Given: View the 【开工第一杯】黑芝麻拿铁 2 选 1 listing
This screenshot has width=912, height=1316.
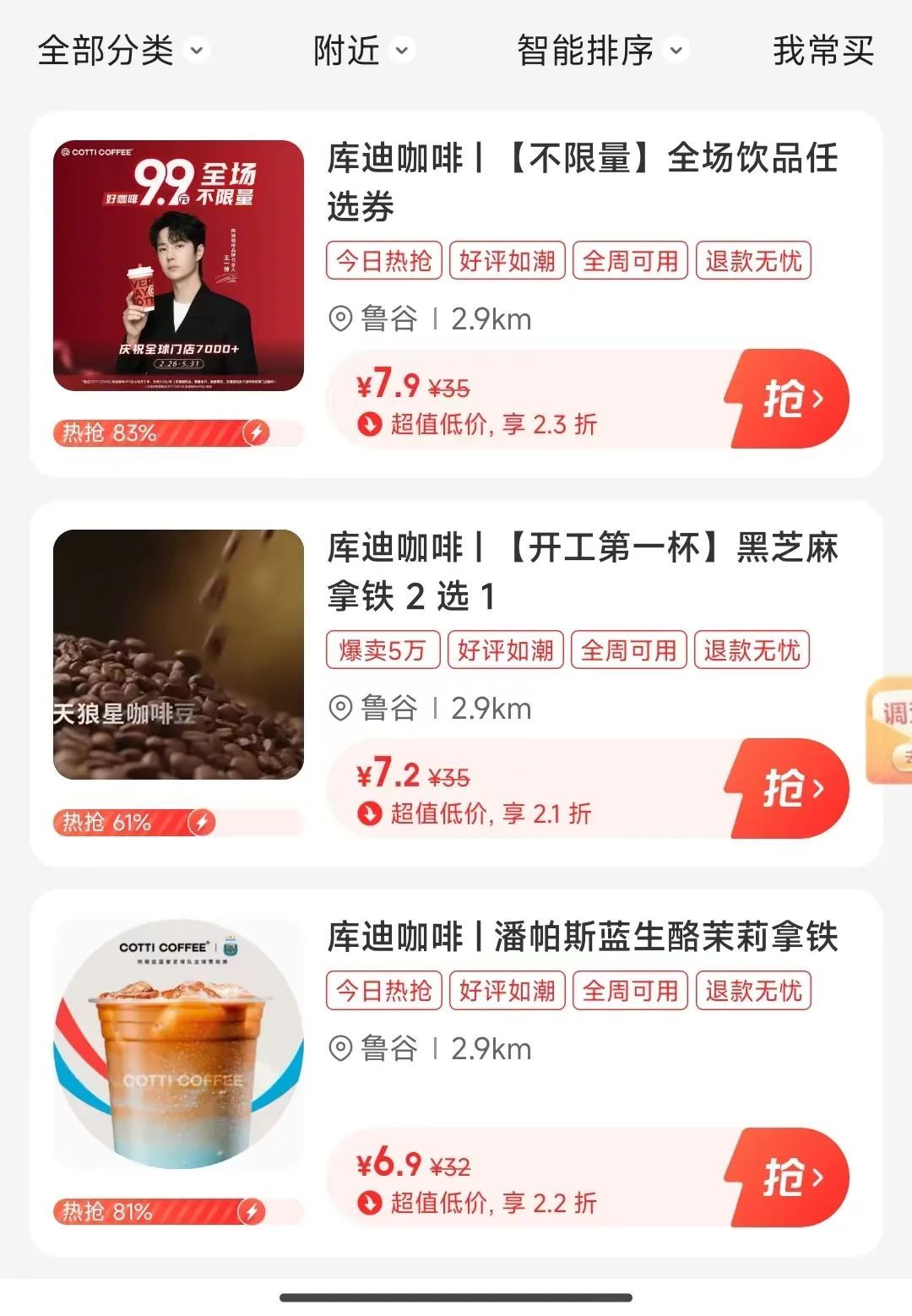Looking at the screenshot, I should [582, 572].
